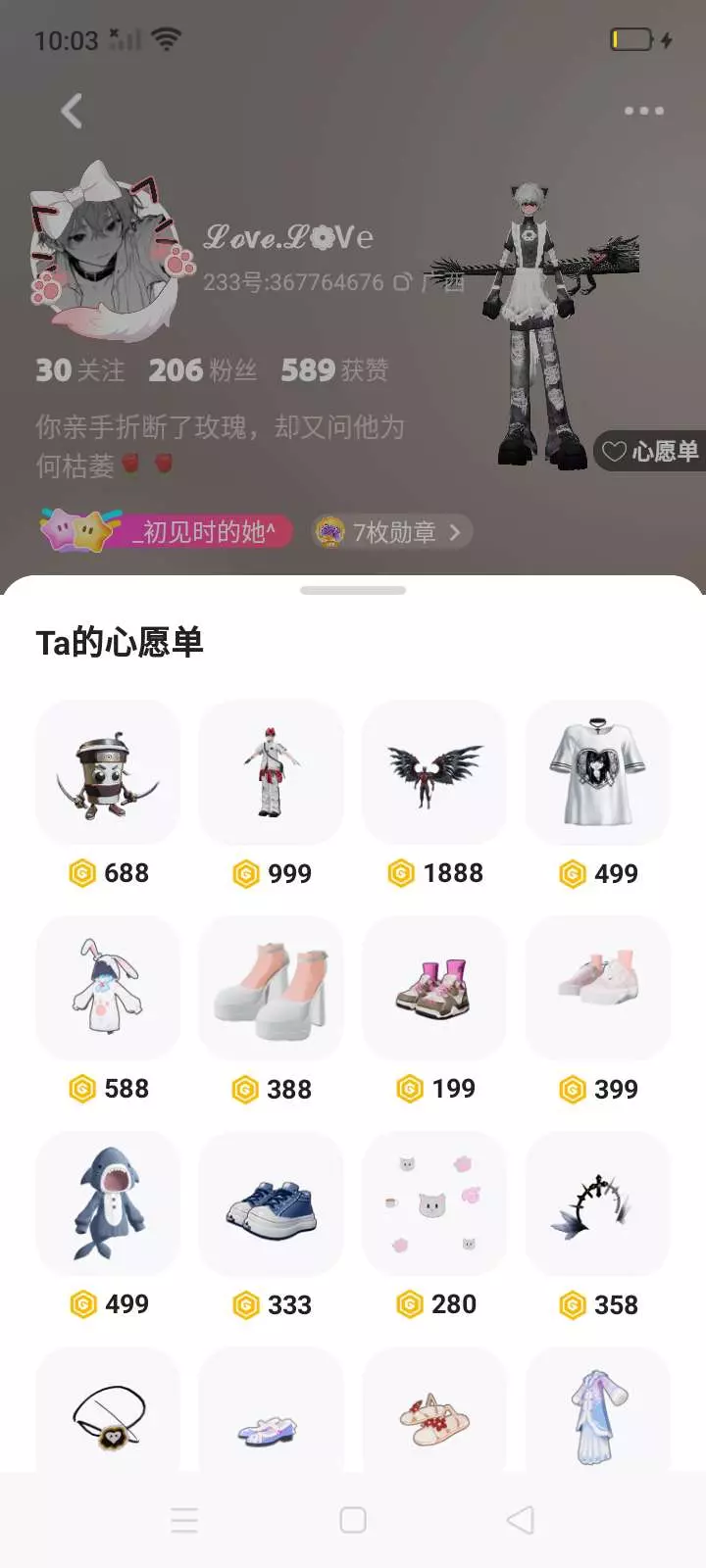The image size is (706, 1568).
Task: Tap the system back triangle
Action: (x=521, y=1520)
